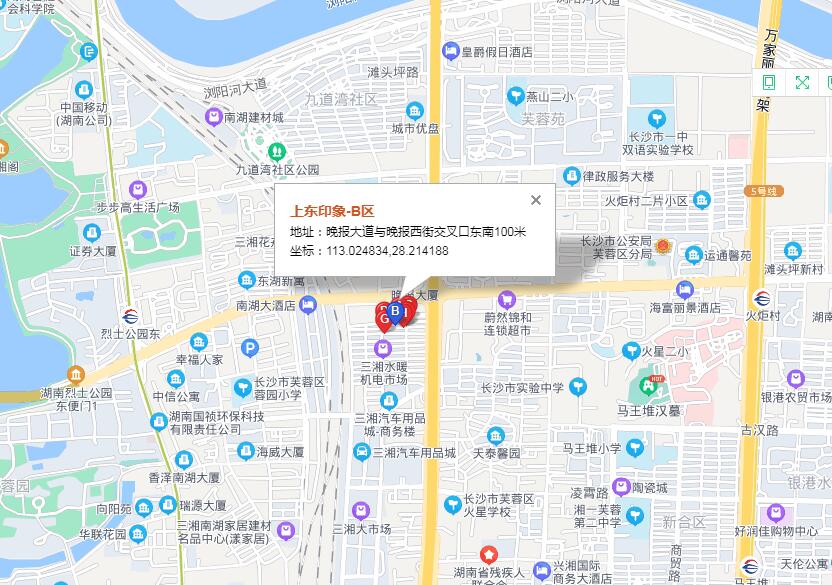Select the red G map marker
Screen dimensions: 832x585
click(x=382, y=319)
